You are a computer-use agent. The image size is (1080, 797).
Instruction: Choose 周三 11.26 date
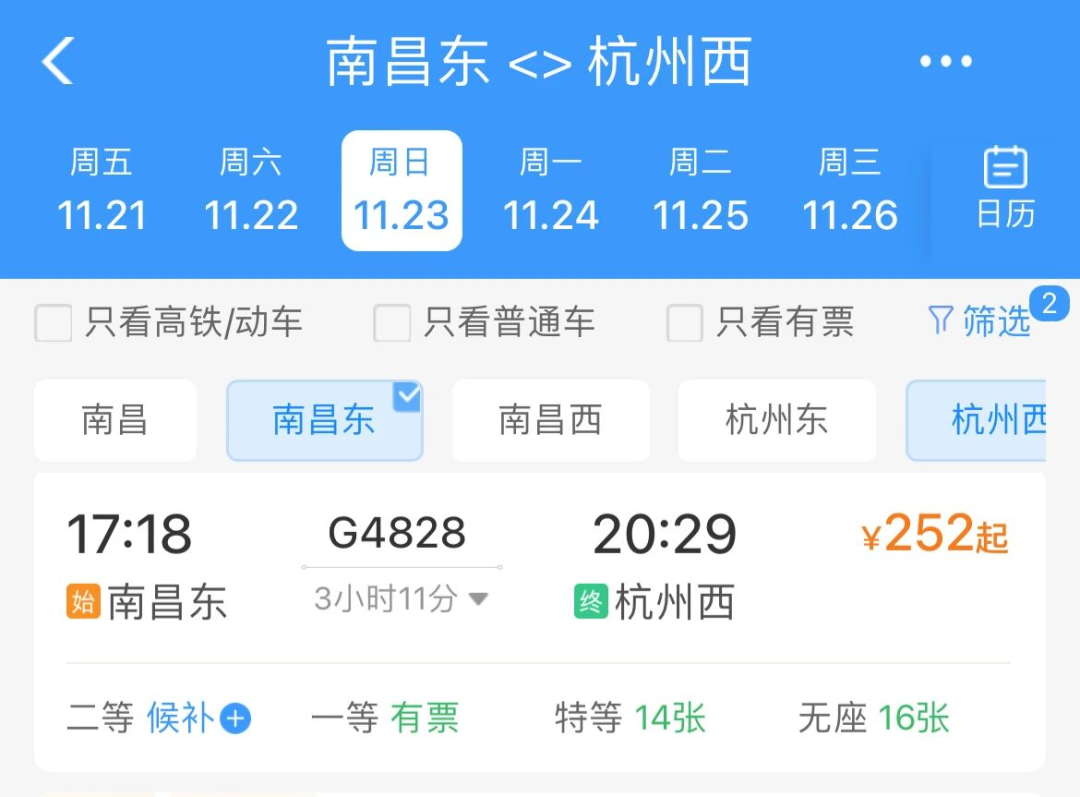coord(850,191)
